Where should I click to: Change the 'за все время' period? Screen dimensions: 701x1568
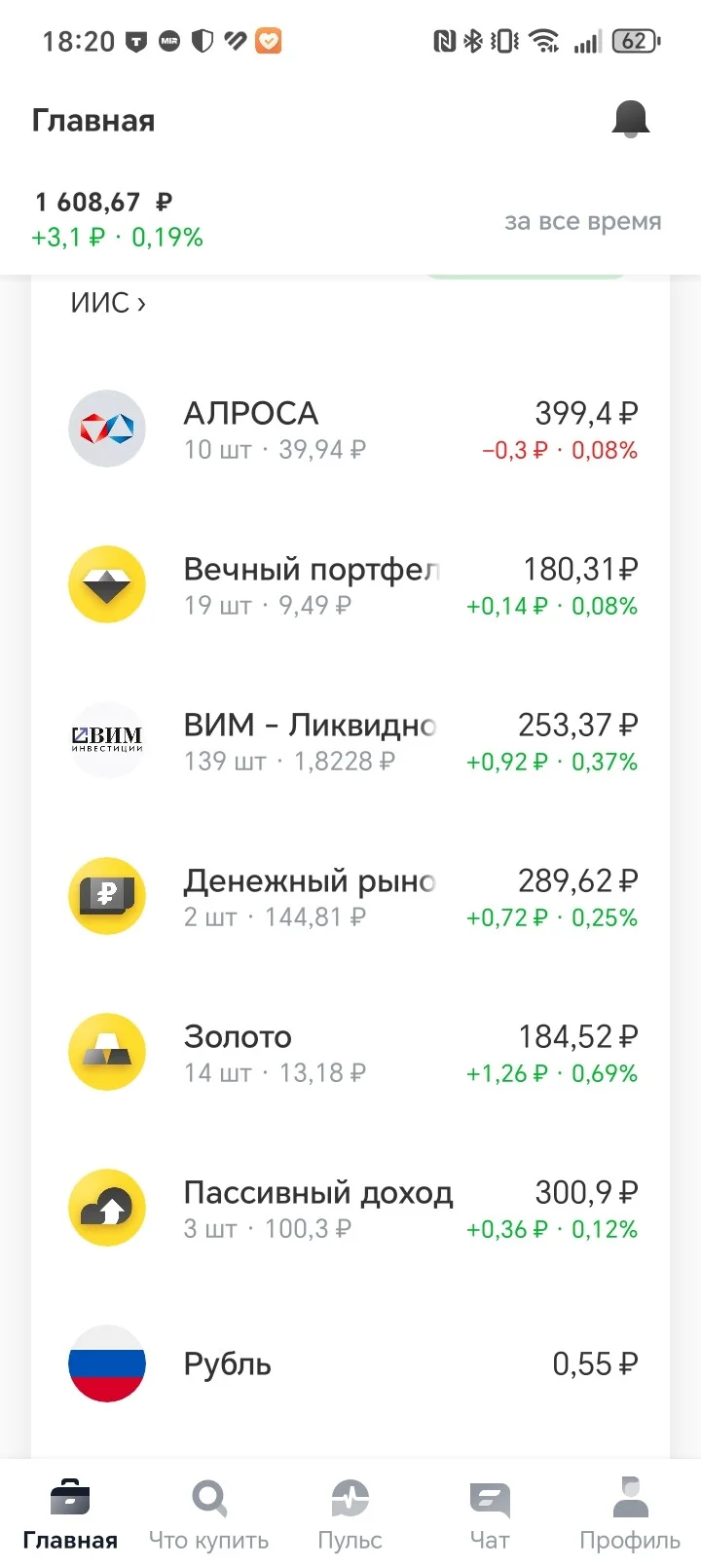point(582,222)
